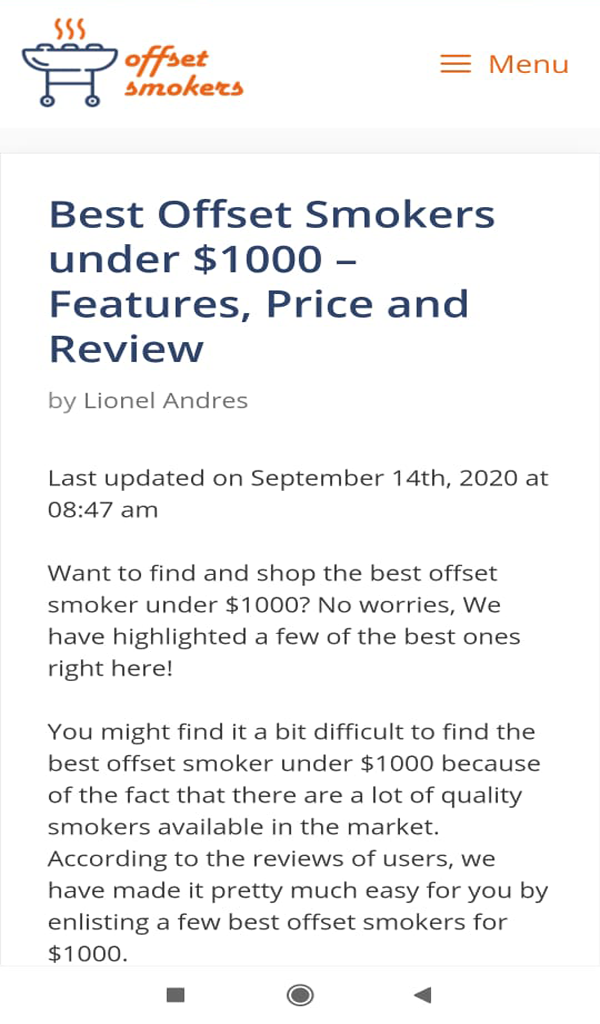Tap the Offset Smokers site logo
This screenshot has width=600, height=1024.
click(133, 64)
